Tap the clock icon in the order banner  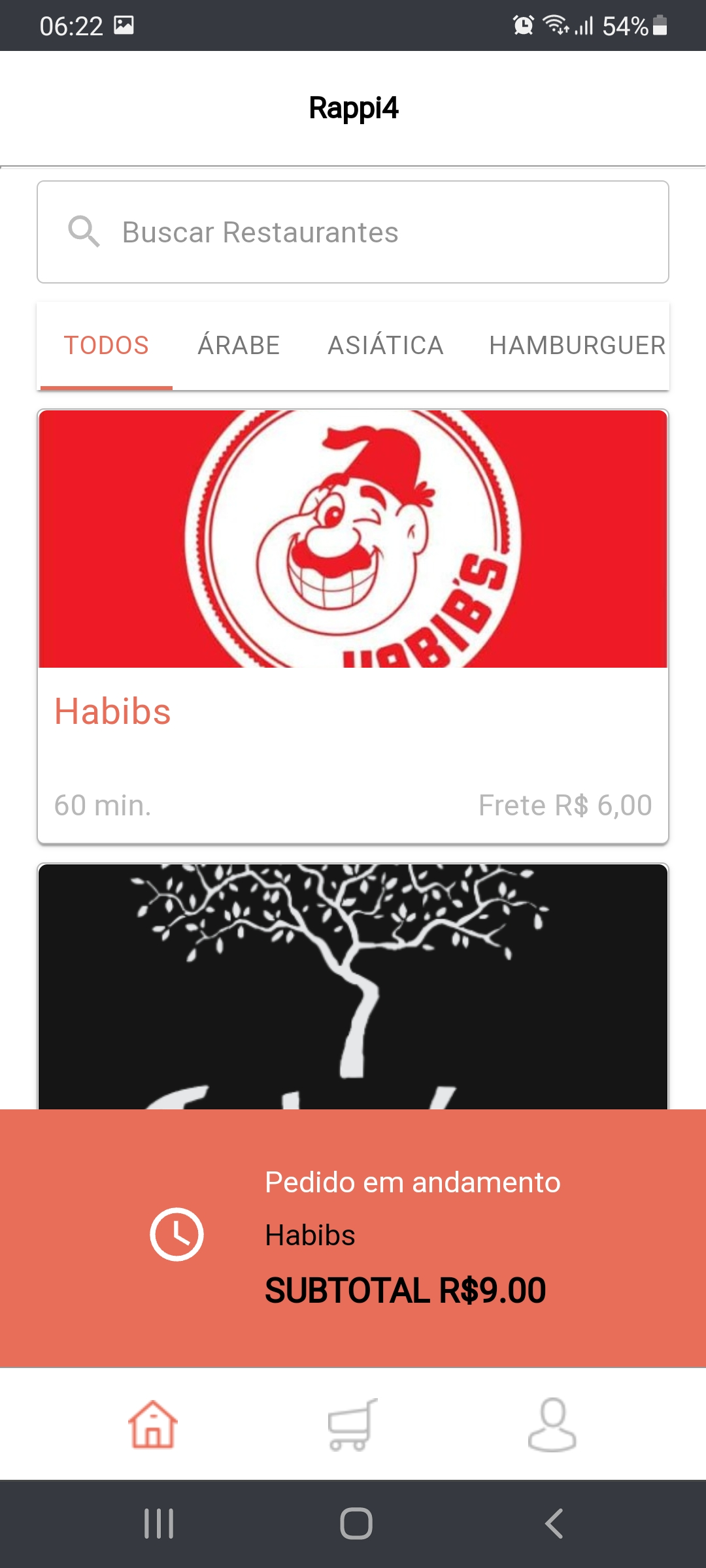tap(176, 1233)
